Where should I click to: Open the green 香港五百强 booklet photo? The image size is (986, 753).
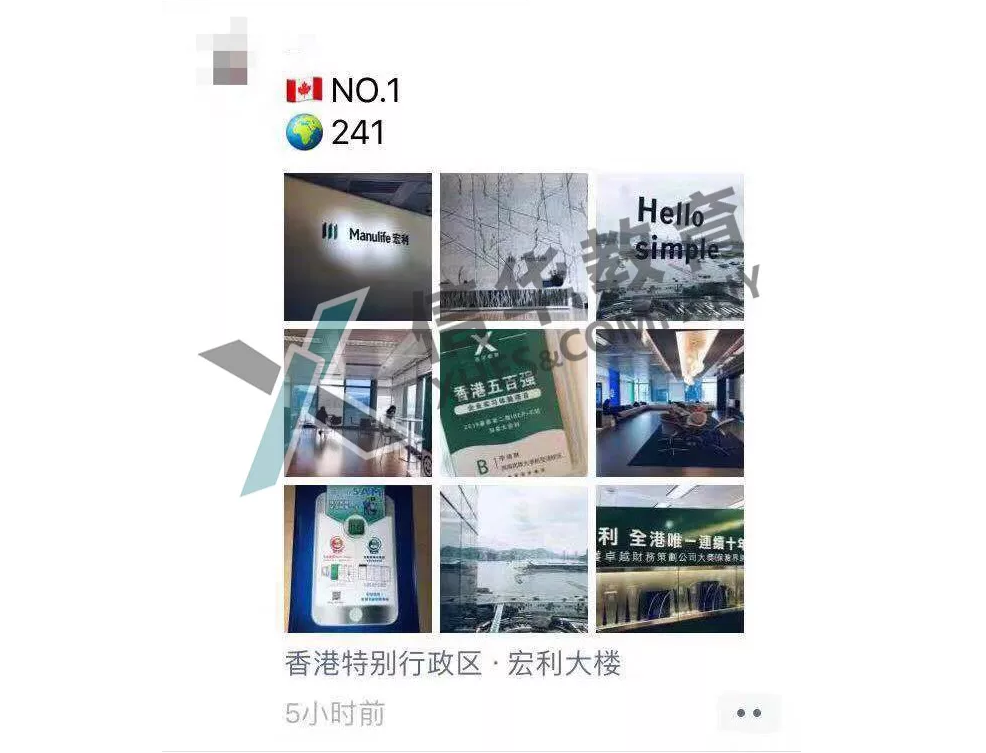513,402
